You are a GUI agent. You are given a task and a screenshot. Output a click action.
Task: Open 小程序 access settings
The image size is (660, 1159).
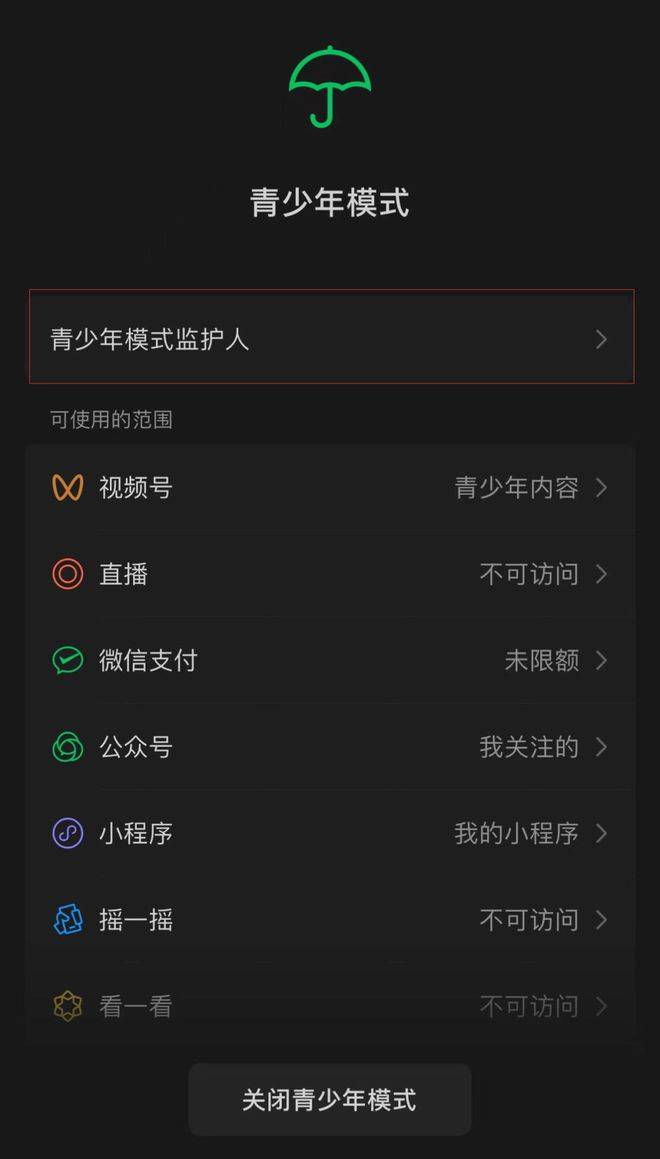pyautogui.click(x=330, y=833)
